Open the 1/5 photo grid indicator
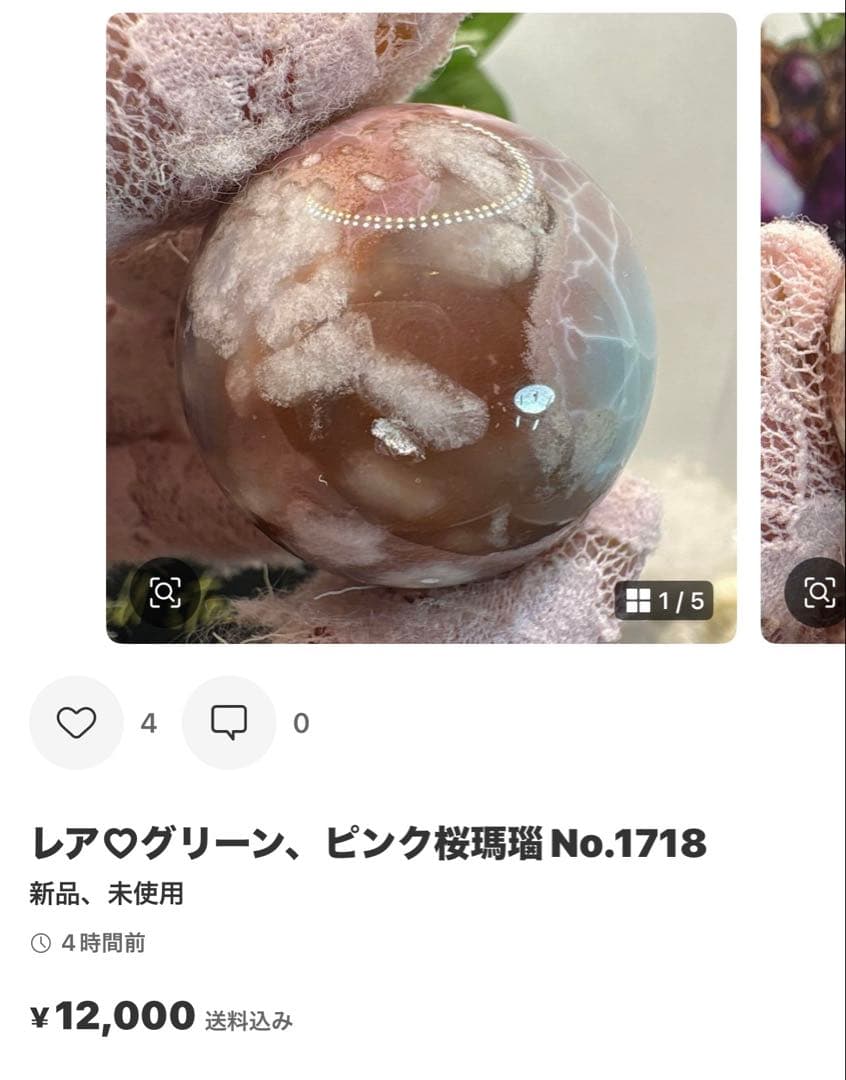This screenshot has height=1080, width=846. (x=664, y=601)
